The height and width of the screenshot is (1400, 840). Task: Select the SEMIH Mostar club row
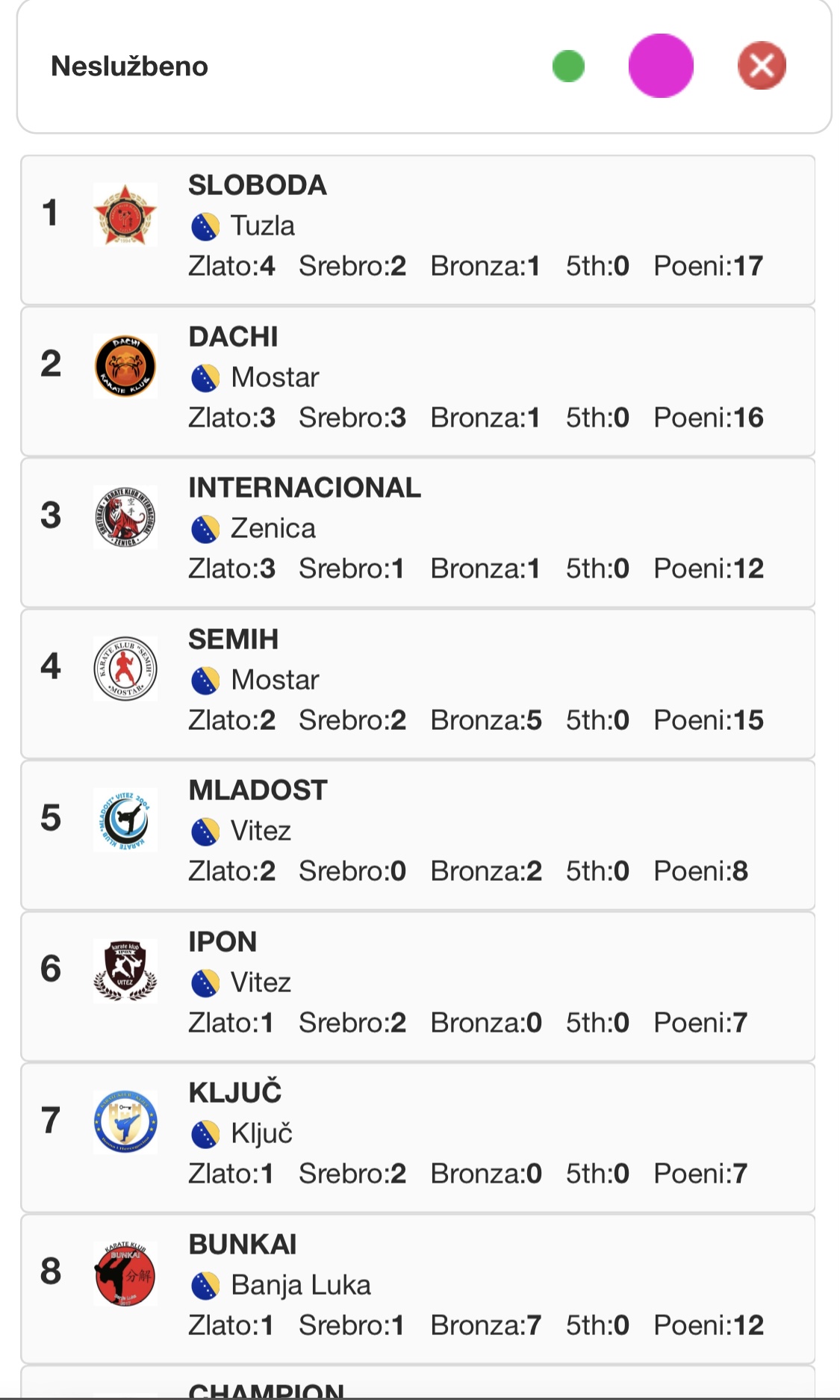tap(417, 684)
